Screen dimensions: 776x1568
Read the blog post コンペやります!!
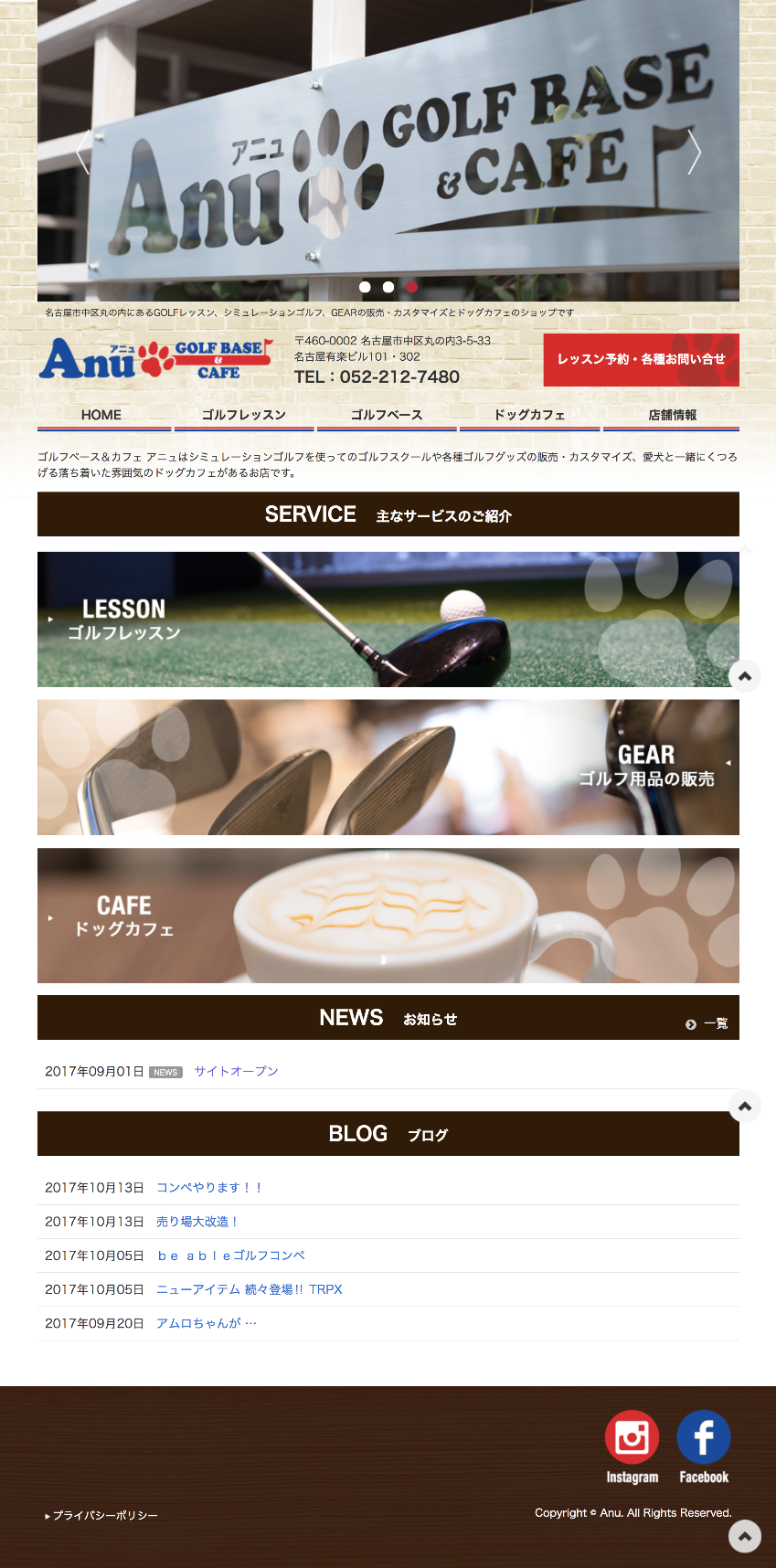click(x=209, y=1188)
